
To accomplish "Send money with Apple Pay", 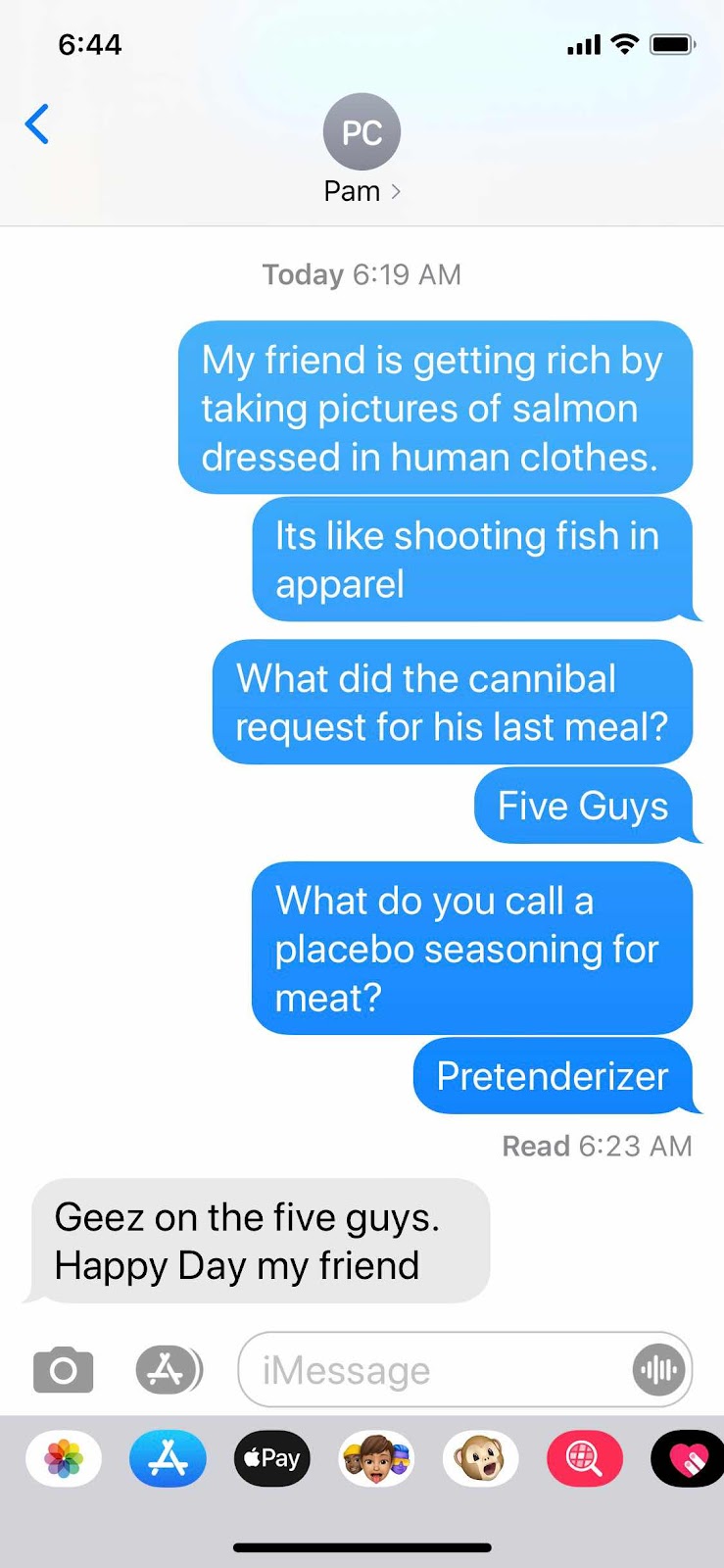I will pos(272,1458).
